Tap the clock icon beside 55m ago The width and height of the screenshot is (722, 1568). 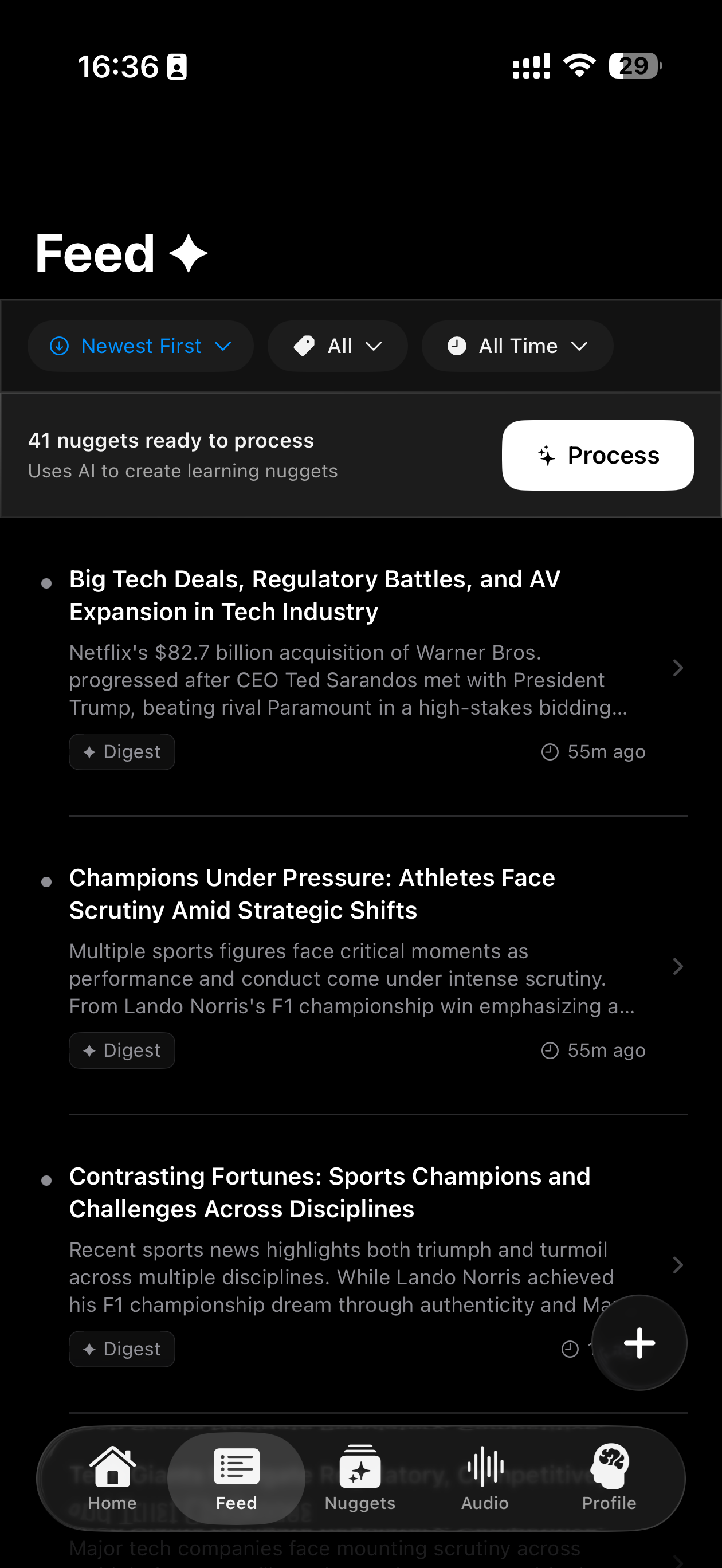[548, 752]
